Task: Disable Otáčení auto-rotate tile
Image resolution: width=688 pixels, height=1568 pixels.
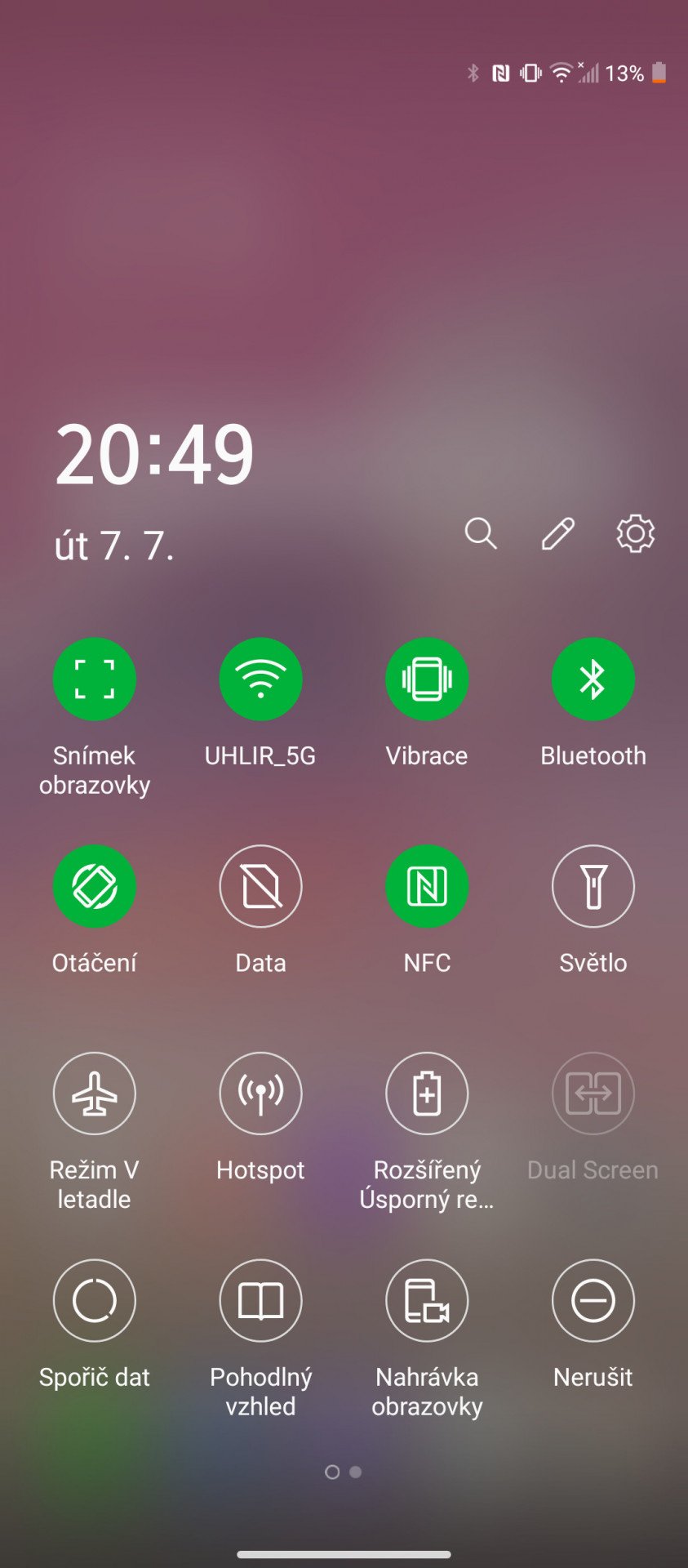Action: 95,887
